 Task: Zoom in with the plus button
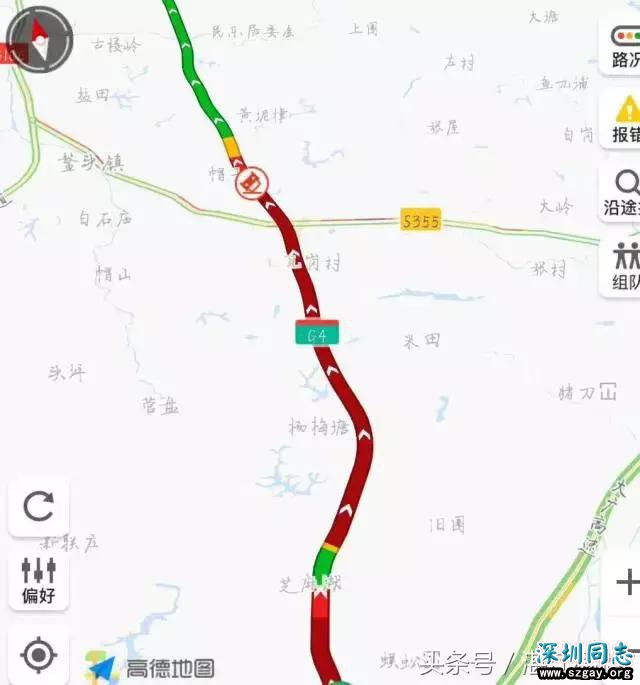pos(627,582)
